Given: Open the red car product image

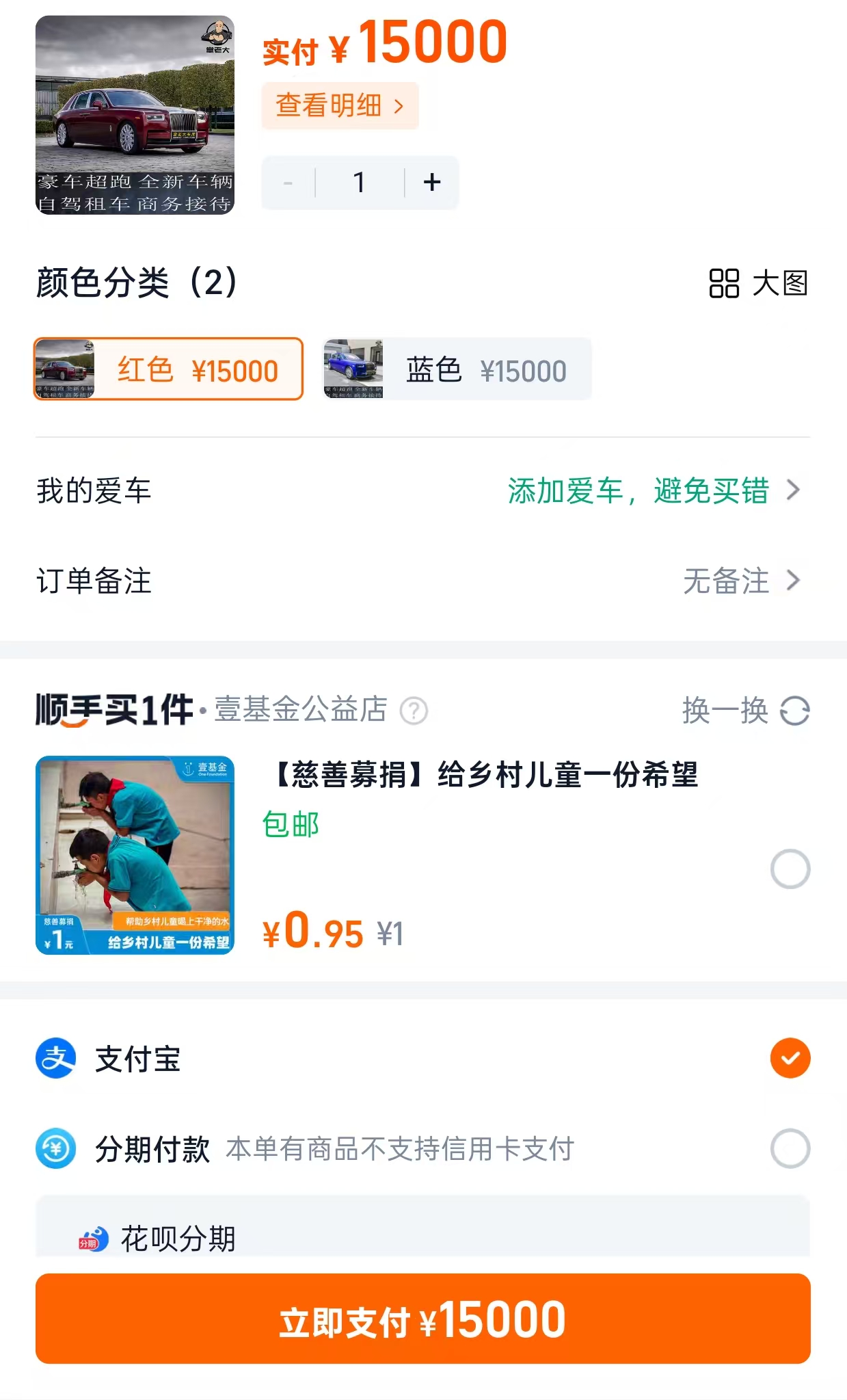Looking at the screenshot, I should pos(135,115).
